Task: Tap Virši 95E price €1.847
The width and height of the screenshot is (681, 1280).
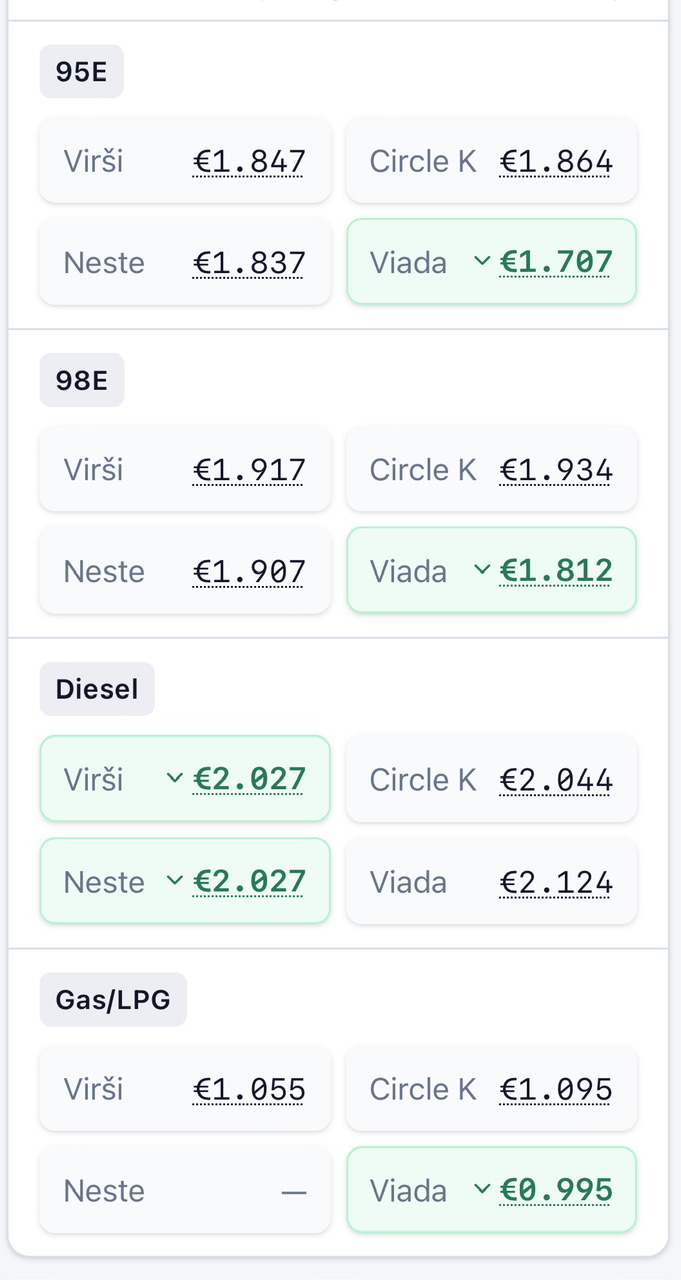Action: [x=249, y=162]
